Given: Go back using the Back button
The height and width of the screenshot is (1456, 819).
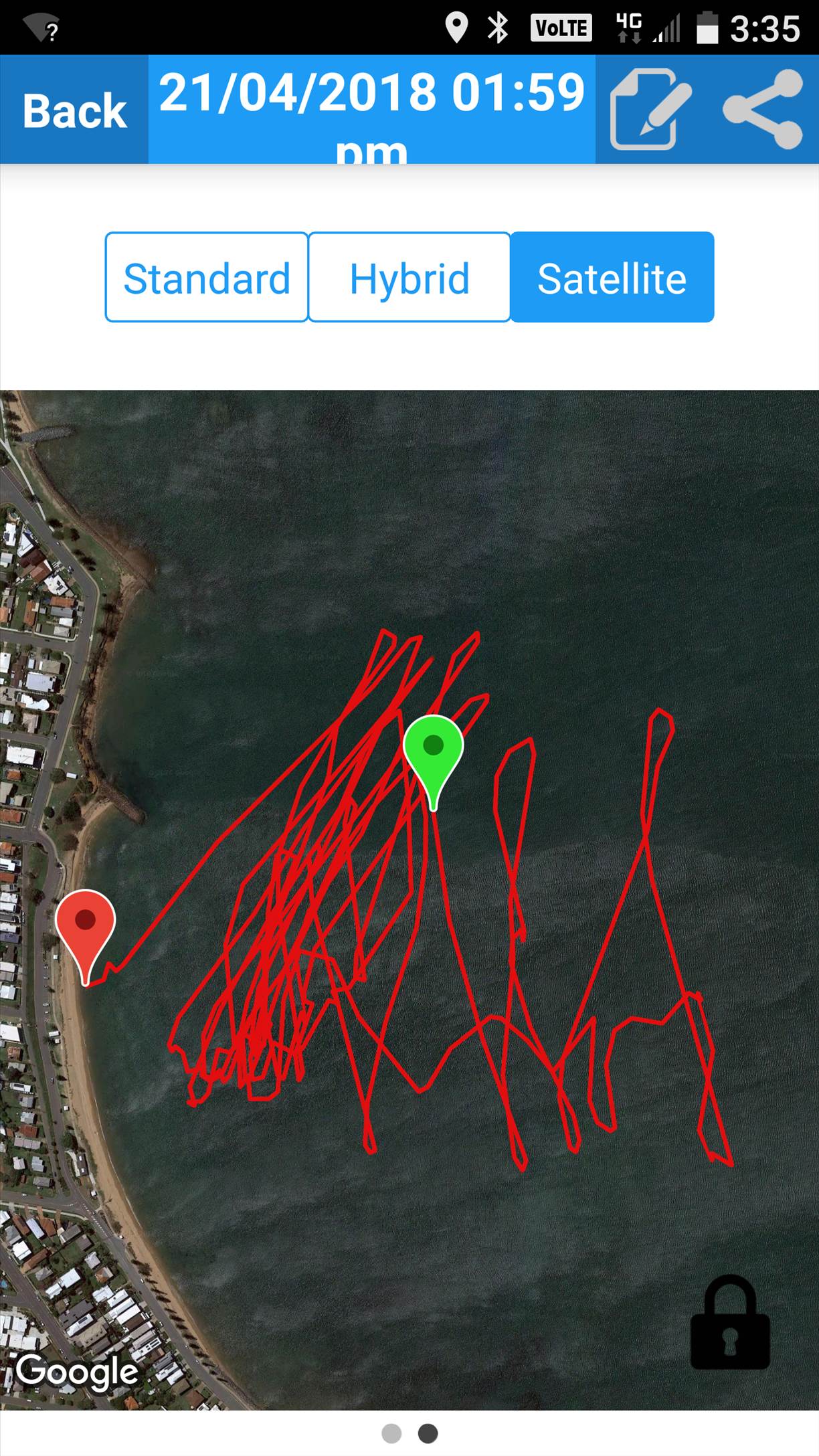Looking at the screenshot, I should click(x=74, y=110).
